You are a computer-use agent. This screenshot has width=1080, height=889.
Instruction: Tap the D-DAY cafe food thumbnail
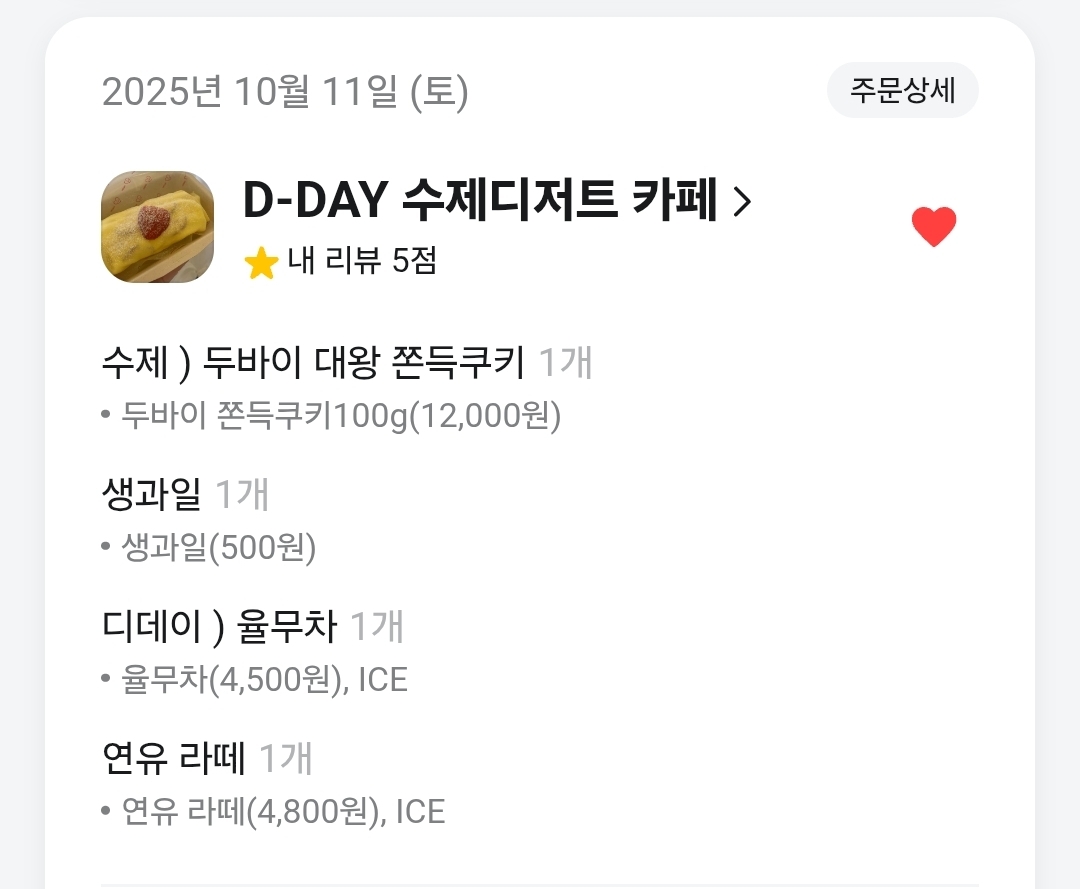tap(158, 227)
